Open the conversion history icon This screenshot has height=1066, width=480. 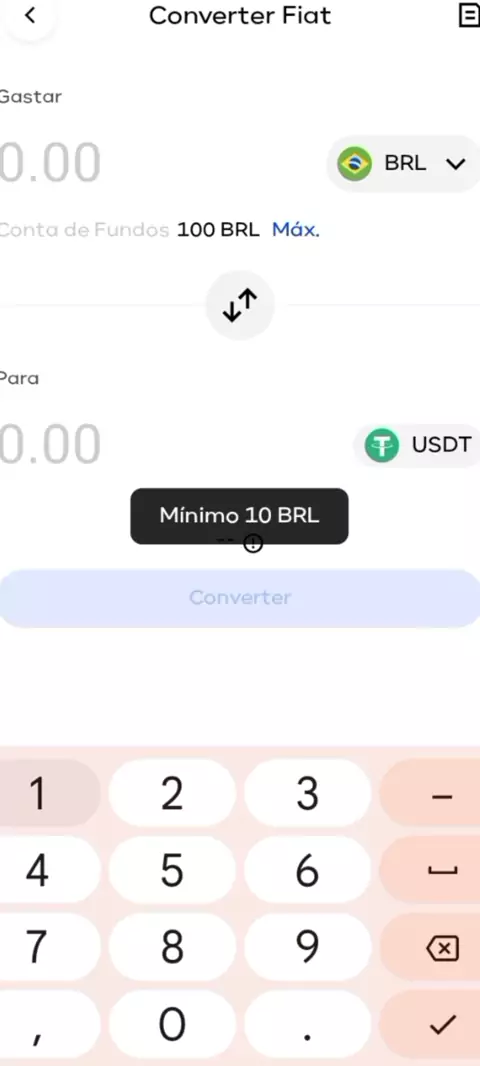pos(469,15)
